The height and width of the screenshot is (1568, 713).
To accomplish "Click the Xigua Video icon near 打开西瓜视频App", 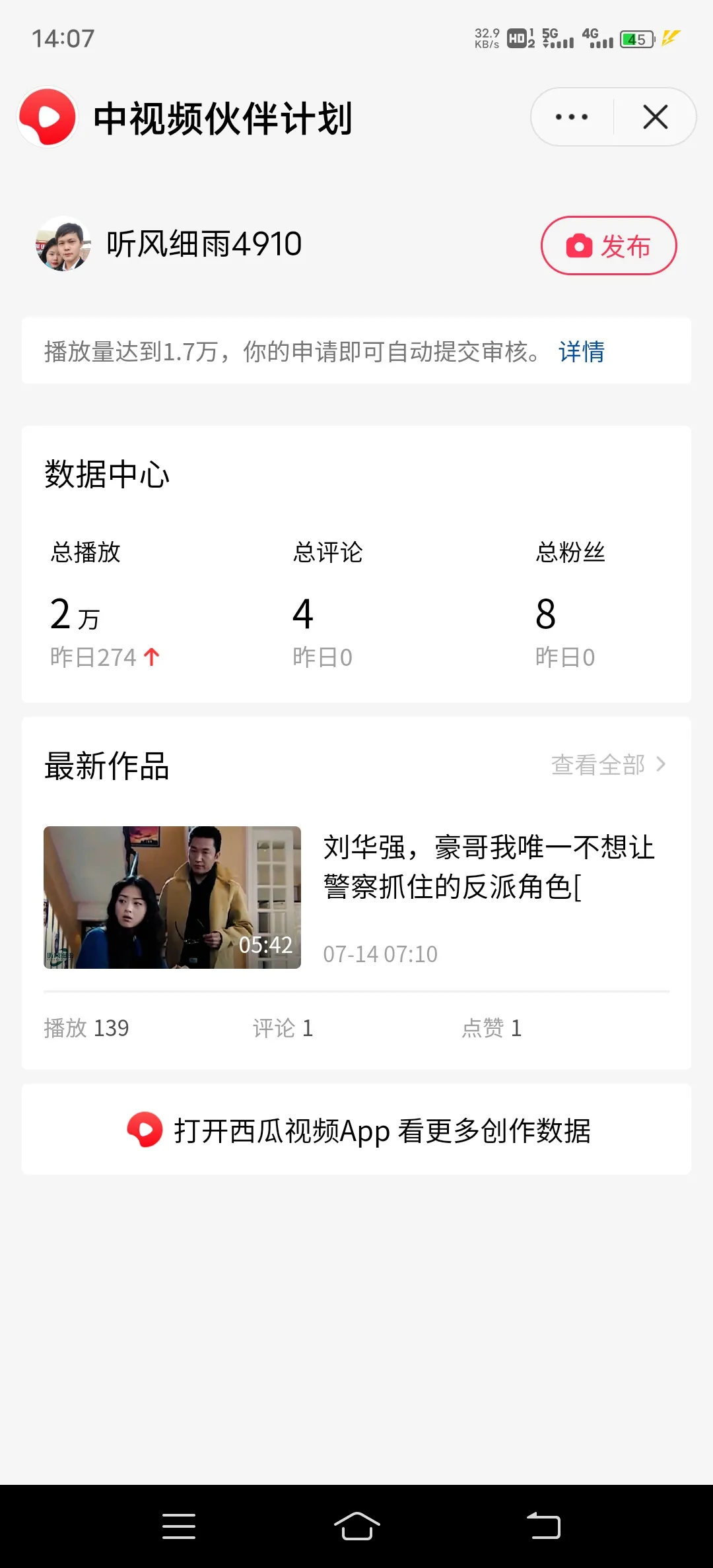I will point(145,1130).
